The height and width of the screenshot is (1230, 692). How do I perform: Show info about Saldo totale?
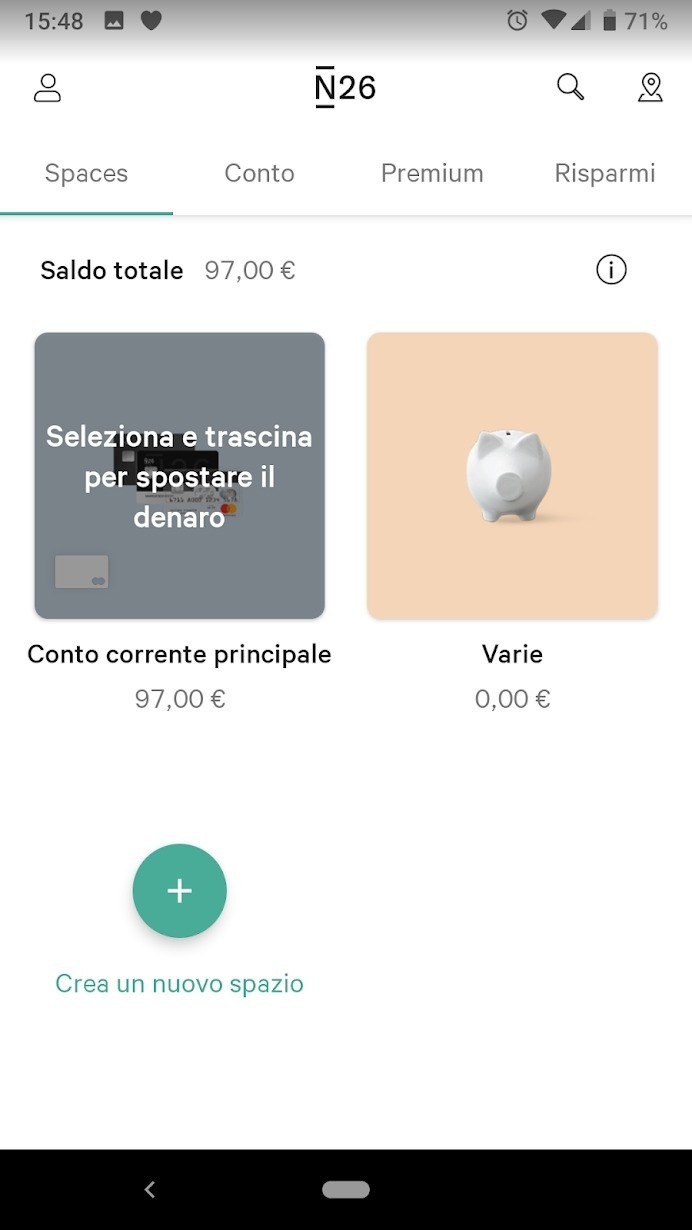611,270
